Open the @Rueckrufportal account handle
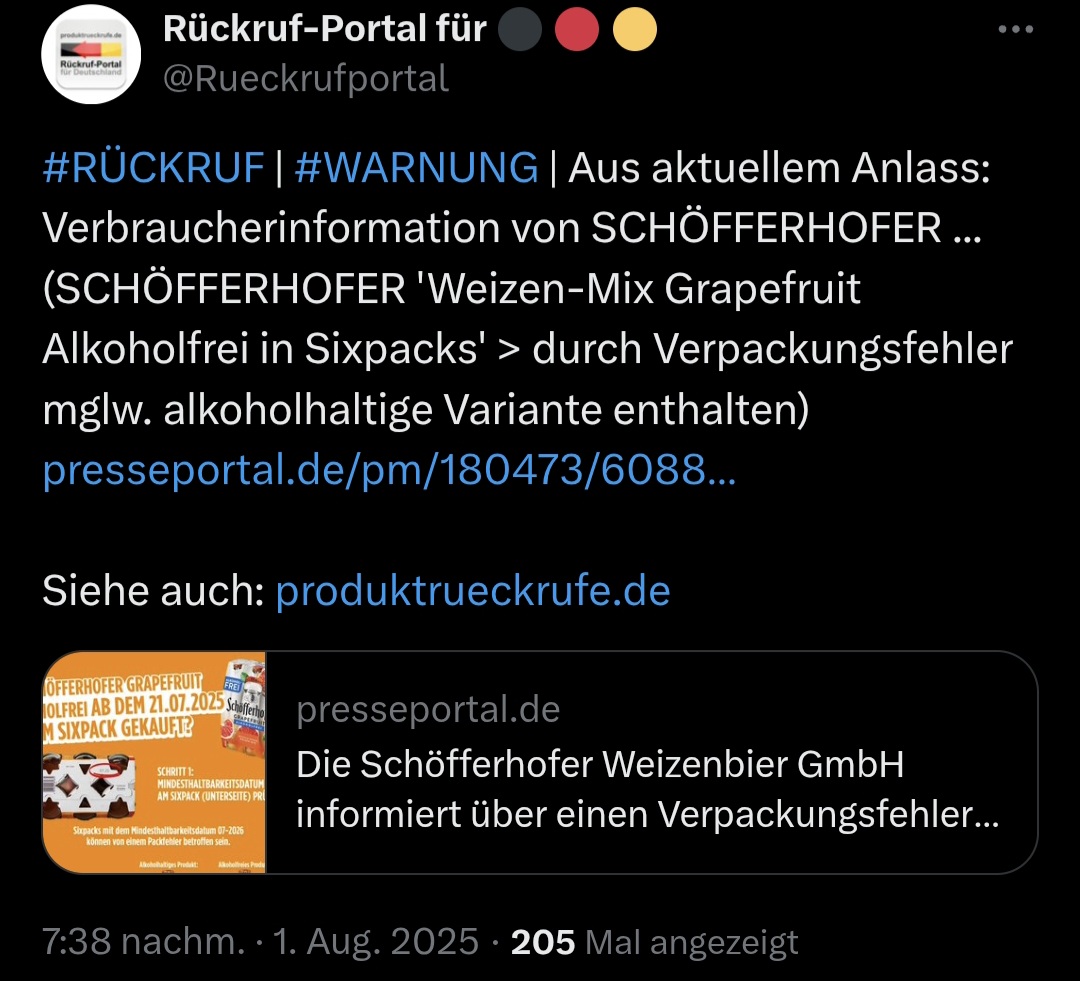 306,78
